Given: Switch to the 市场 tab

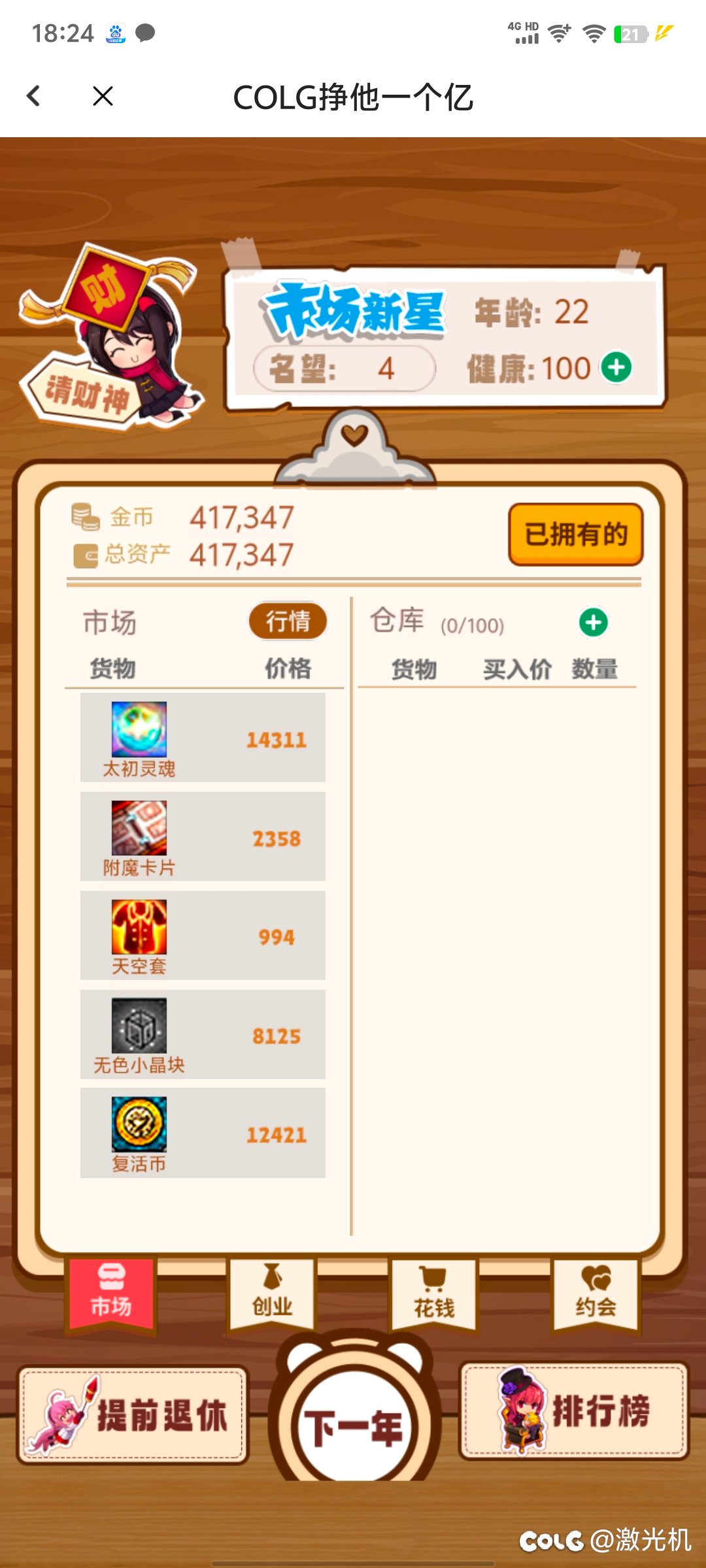Looking at the screenshot, I should [x=111, y=1294].
